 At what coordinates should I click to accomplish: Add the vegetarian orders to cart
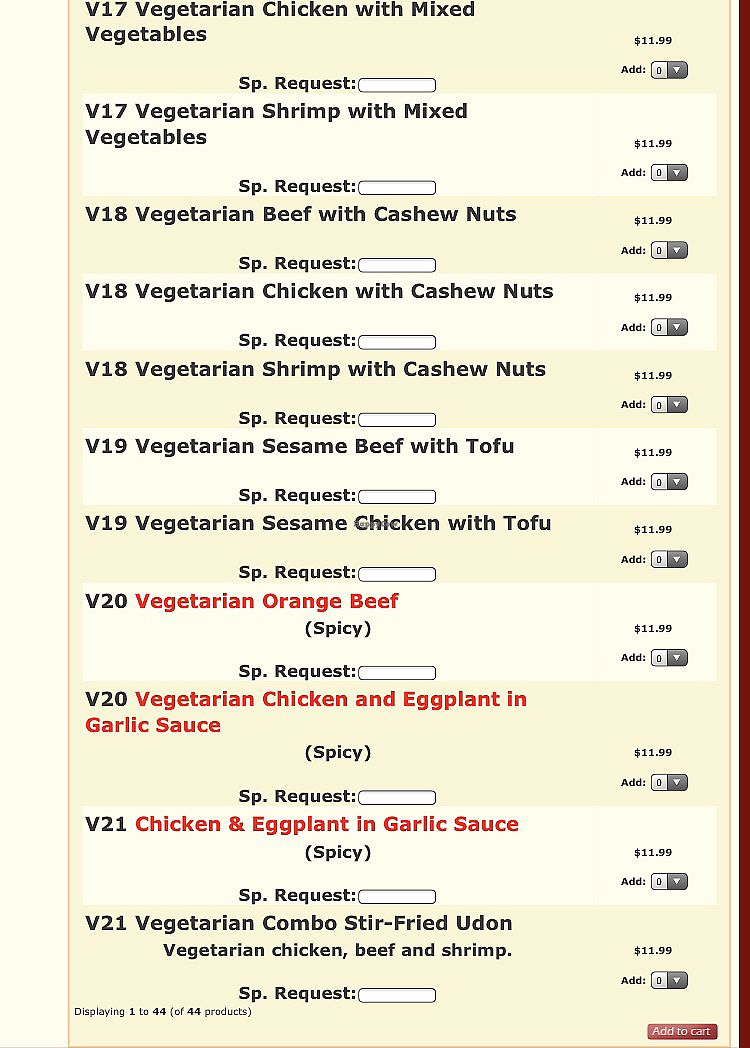[681, 1031]
